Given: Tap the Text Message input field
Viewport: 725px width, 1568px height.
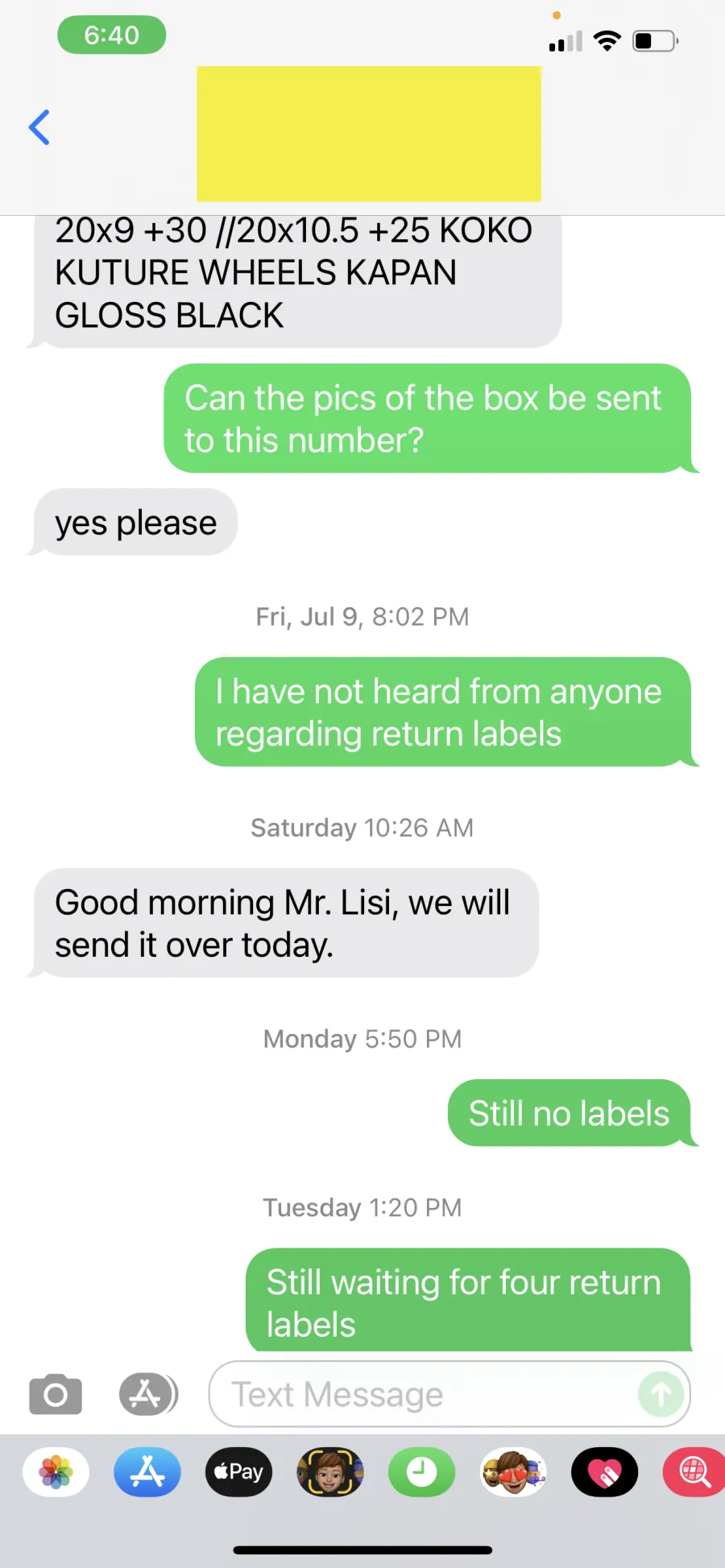Looking at the screenshot, I should click(419, 1394).
